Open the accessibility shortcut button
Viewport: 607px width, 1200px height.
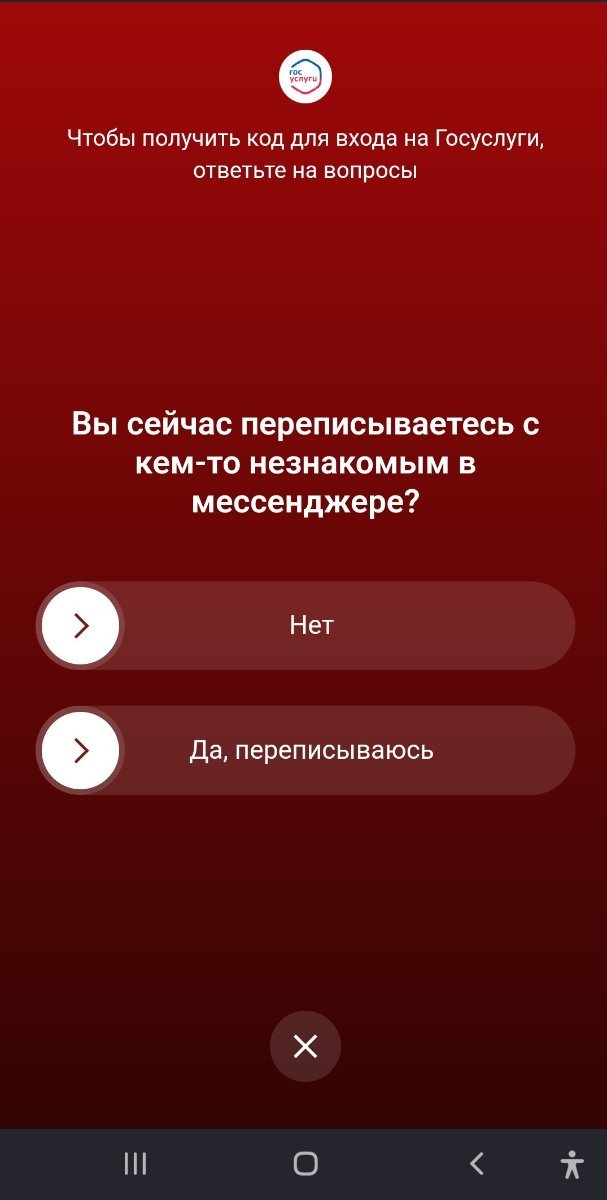point(572,1164)
